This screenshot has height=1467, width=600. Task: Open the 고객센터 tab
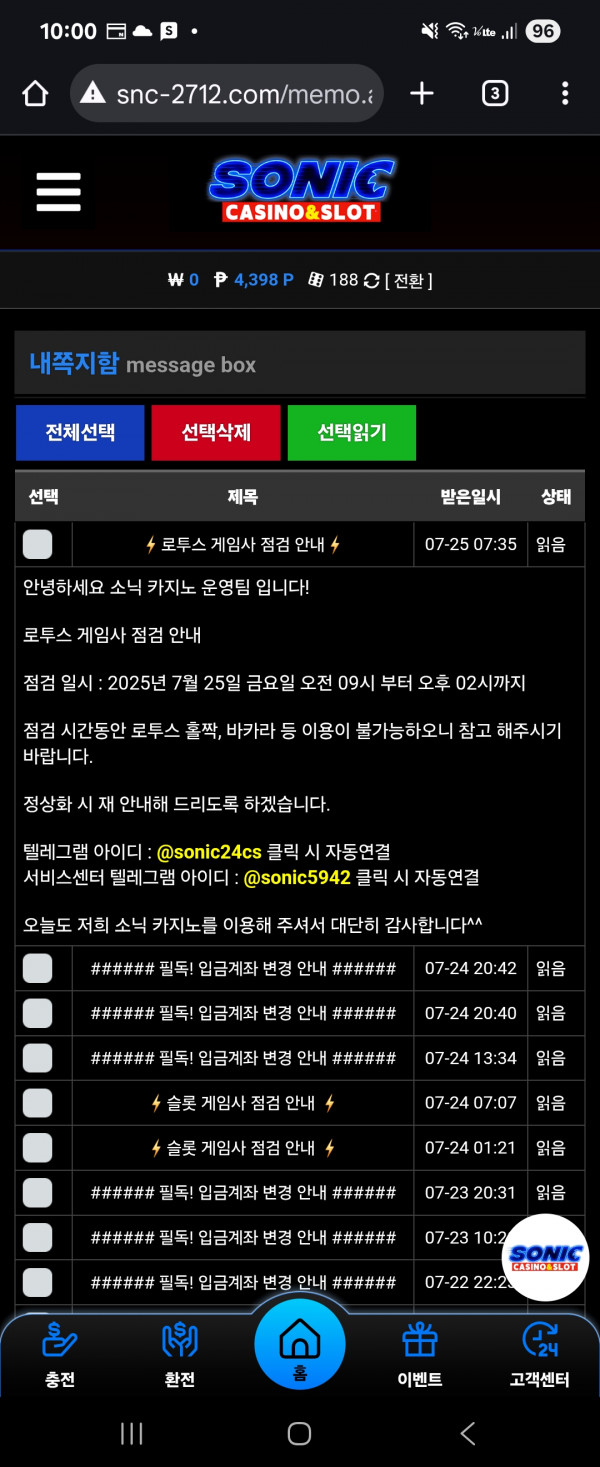click(540, 1355)
